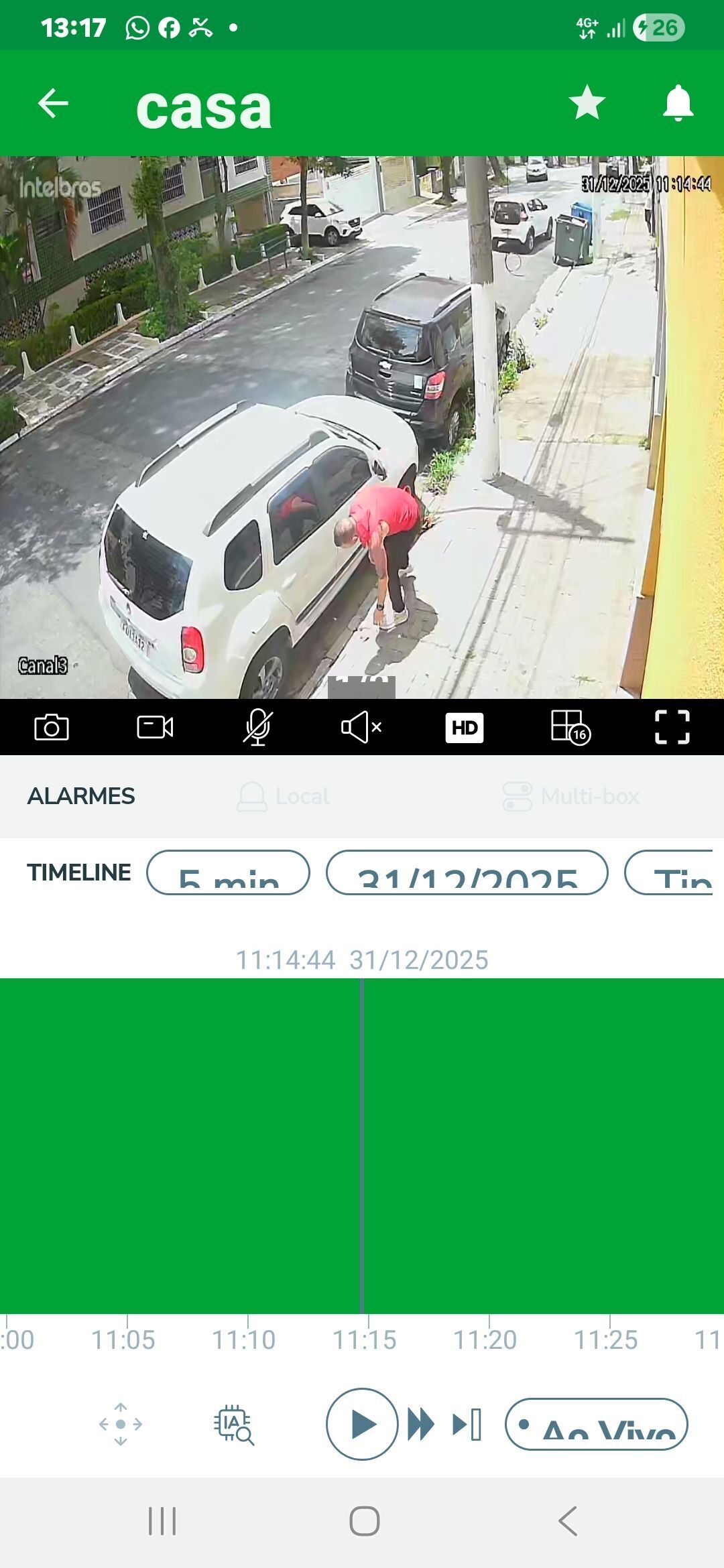Mark casa as favorite with the star
Viewport: 724px width, 1568px height.
(x=587, y=103)
